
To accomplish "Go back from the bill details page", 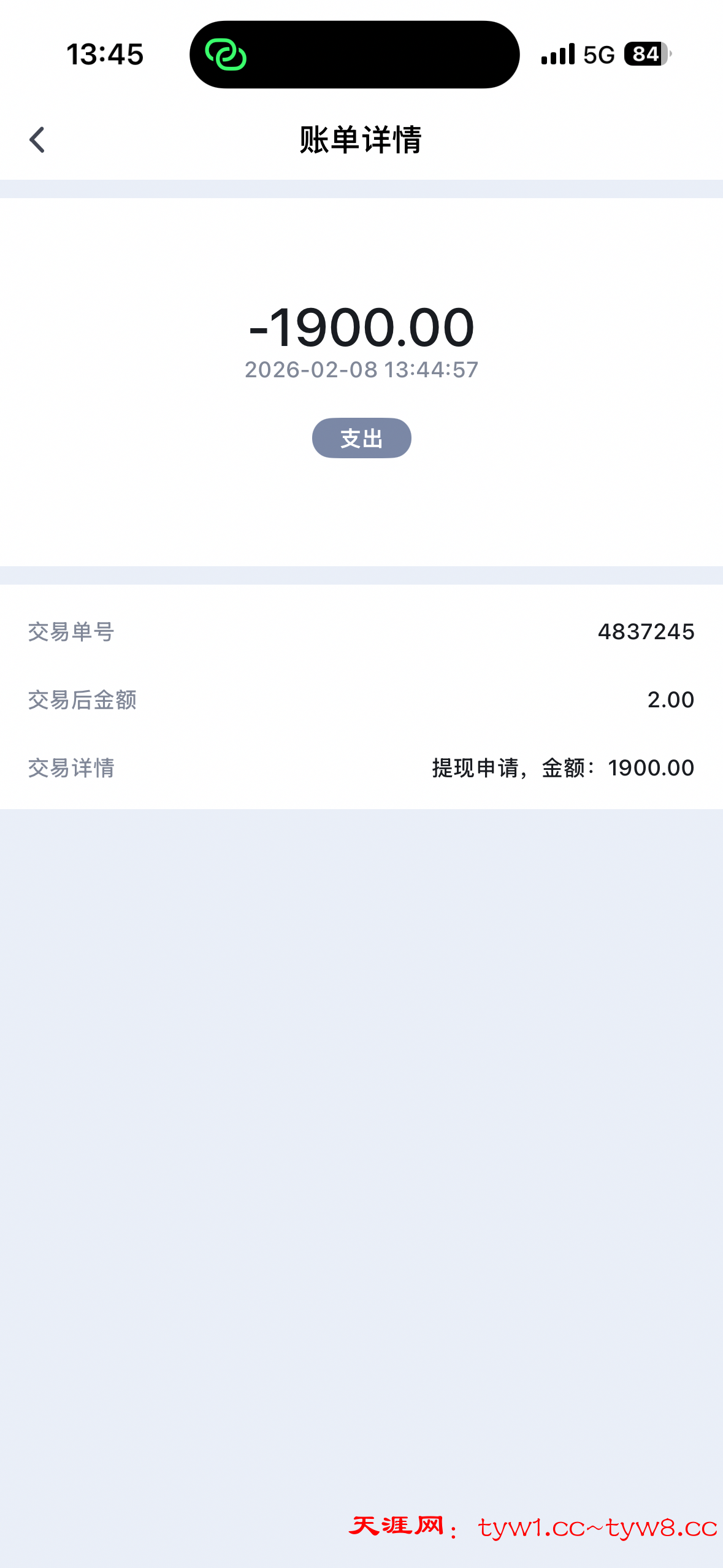I will (x=37, y=140).
